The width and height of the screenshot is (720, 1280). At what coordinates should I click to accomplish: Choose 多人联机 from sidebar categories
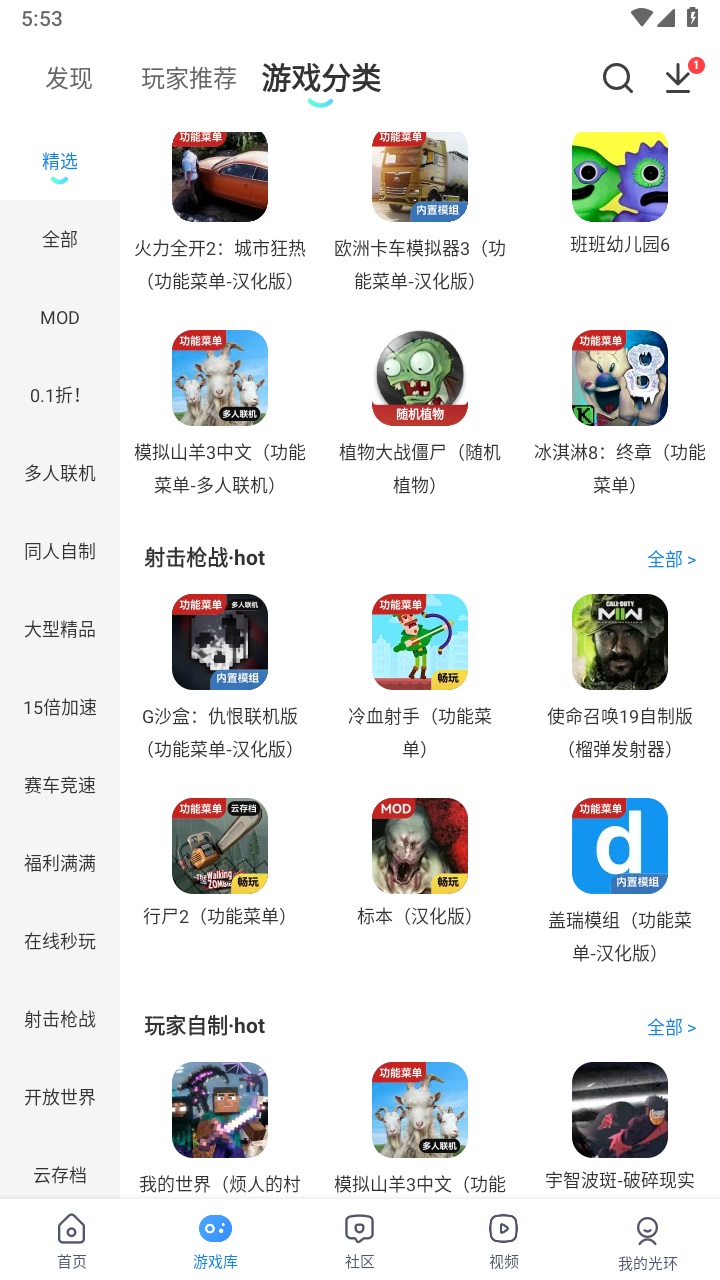pyautogui.click(x=59, y=473)
